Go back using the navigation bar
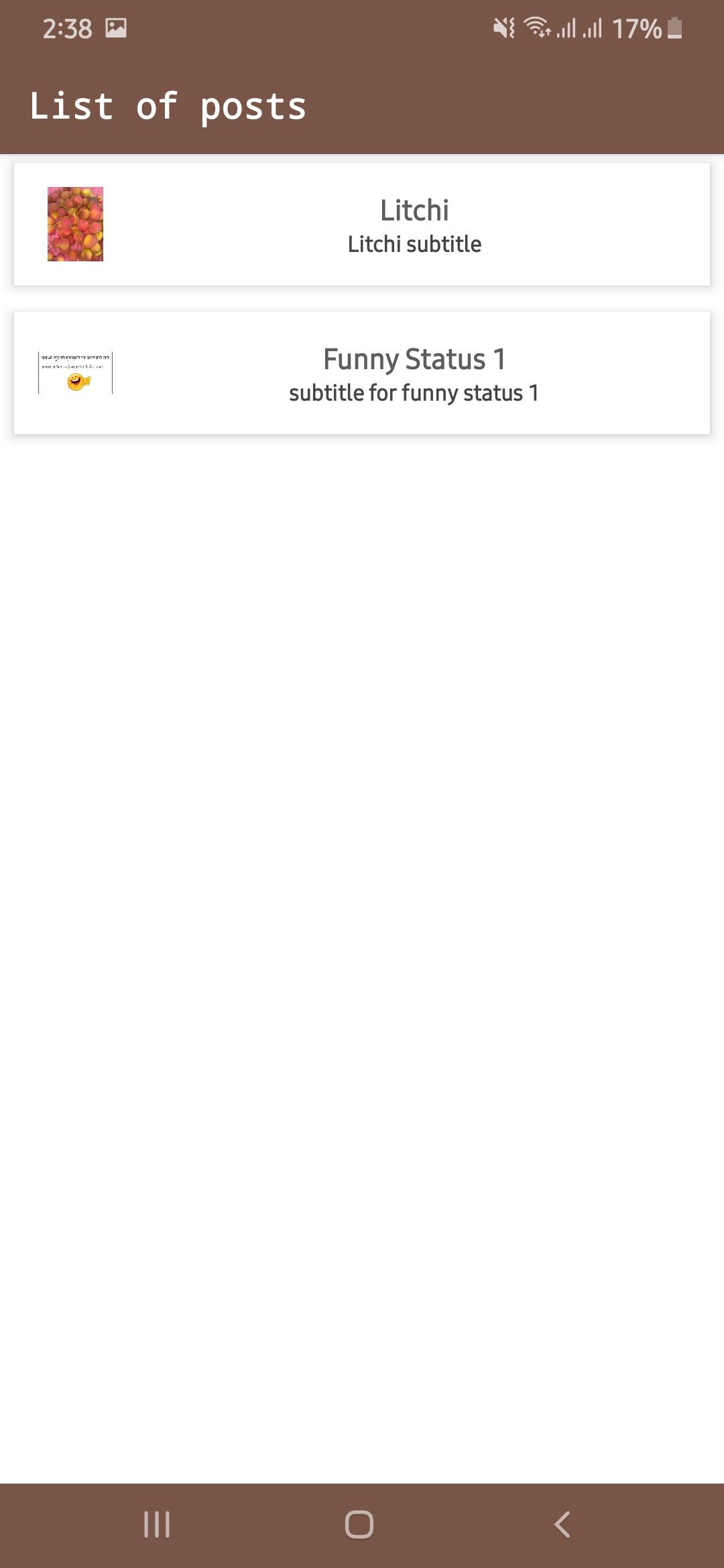 [562, 1524]
